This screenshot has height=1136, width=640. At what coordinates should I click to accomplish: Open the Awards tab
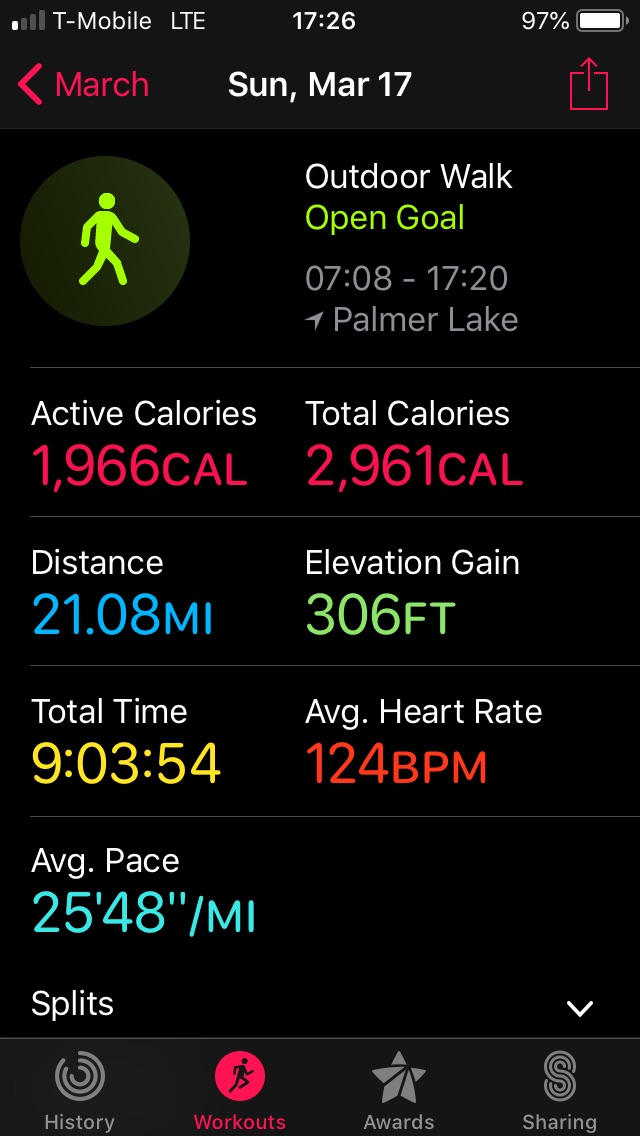coord(399,1089)
